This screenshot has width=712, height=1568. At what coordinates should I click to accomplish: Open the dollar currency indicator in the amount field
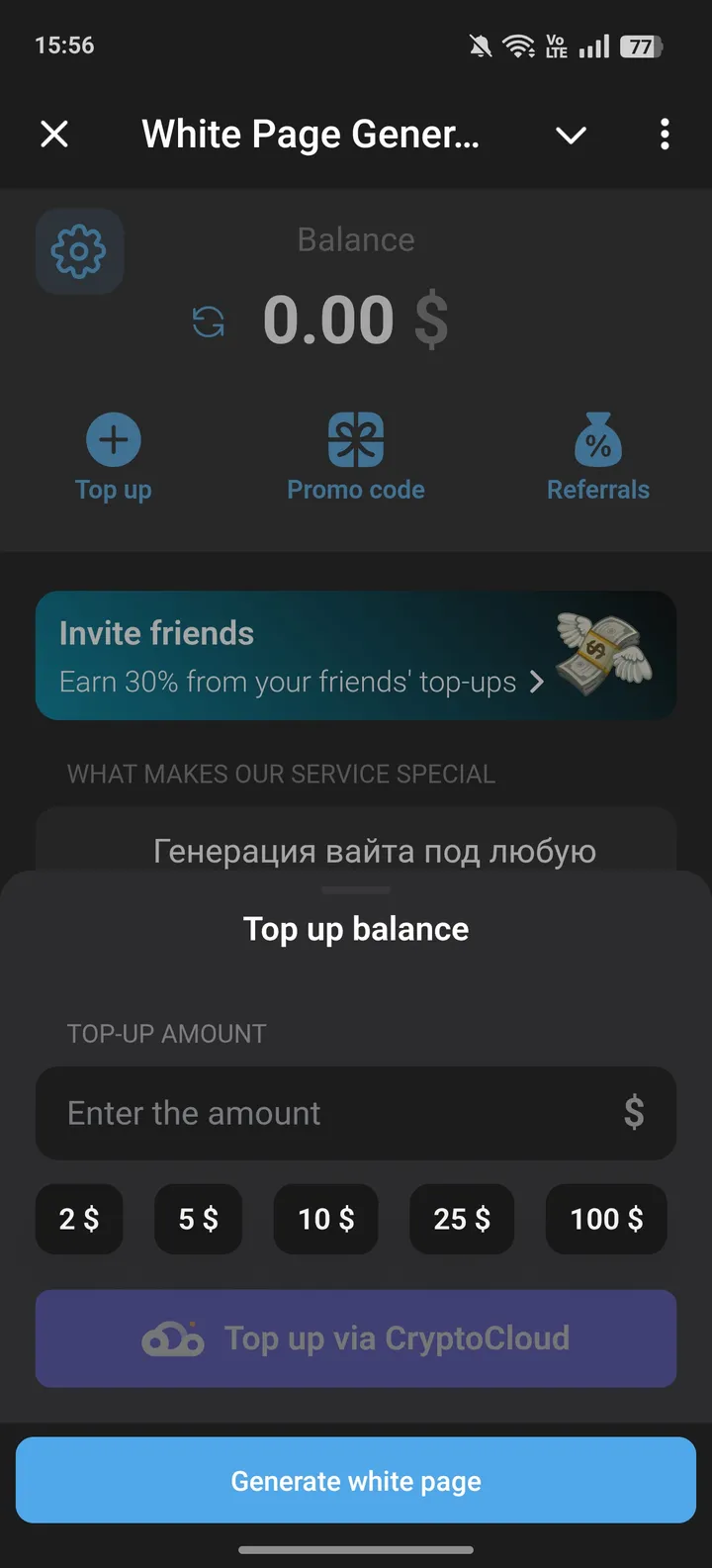click(636, 1113)
